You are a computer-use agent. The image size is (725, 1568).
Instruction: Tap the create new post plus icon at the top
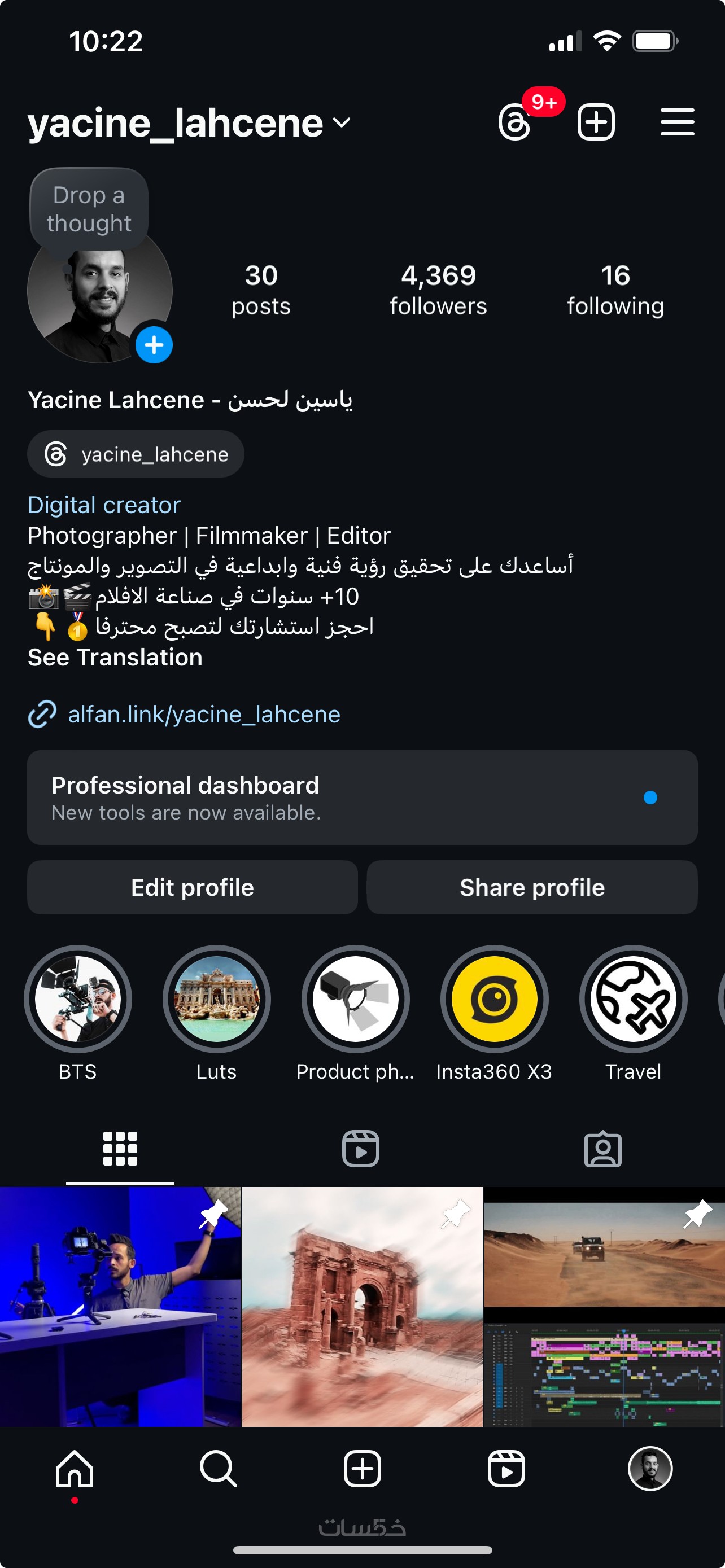click(595, 122)
